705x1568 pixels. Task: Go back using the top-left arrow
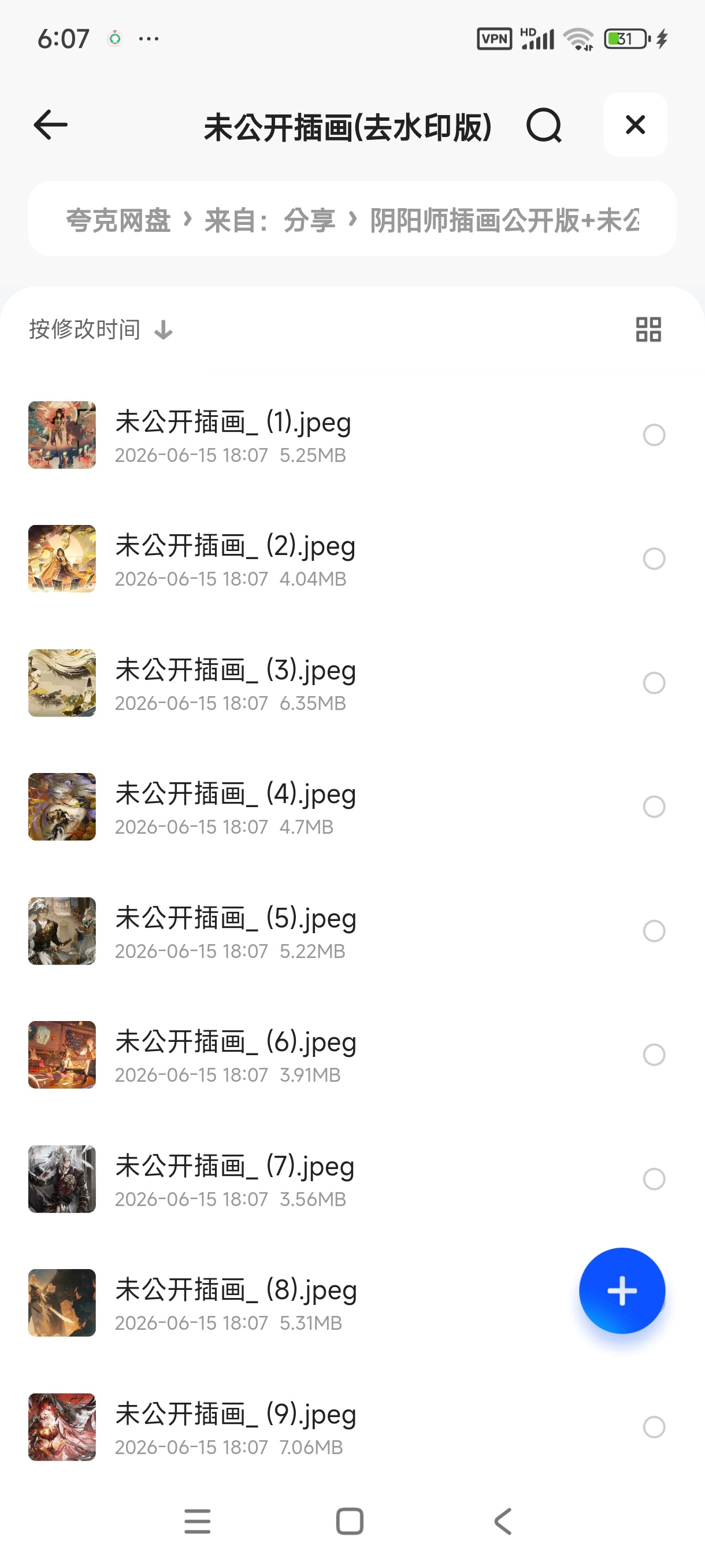coord(50,125)
